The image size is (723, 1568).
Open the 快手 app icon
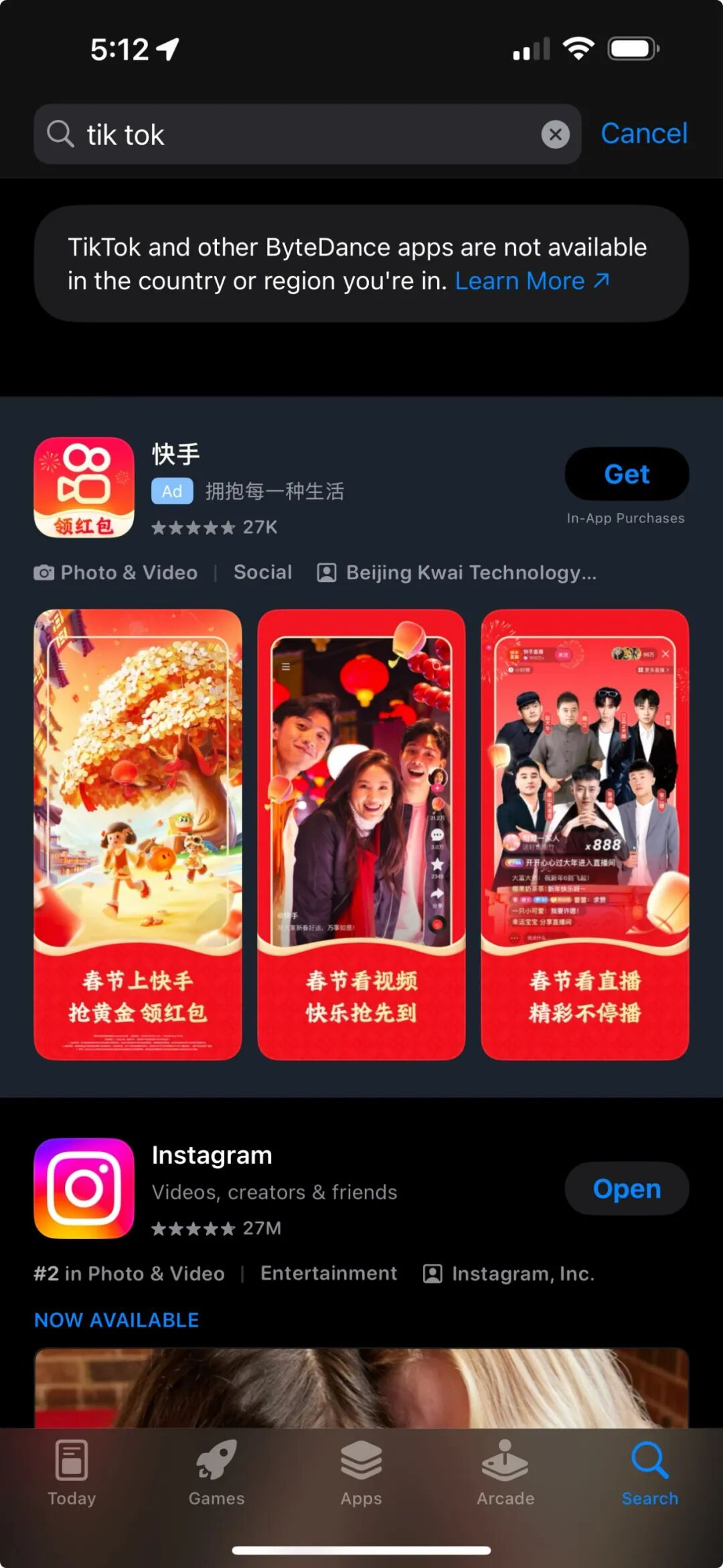tap(84, 487)
